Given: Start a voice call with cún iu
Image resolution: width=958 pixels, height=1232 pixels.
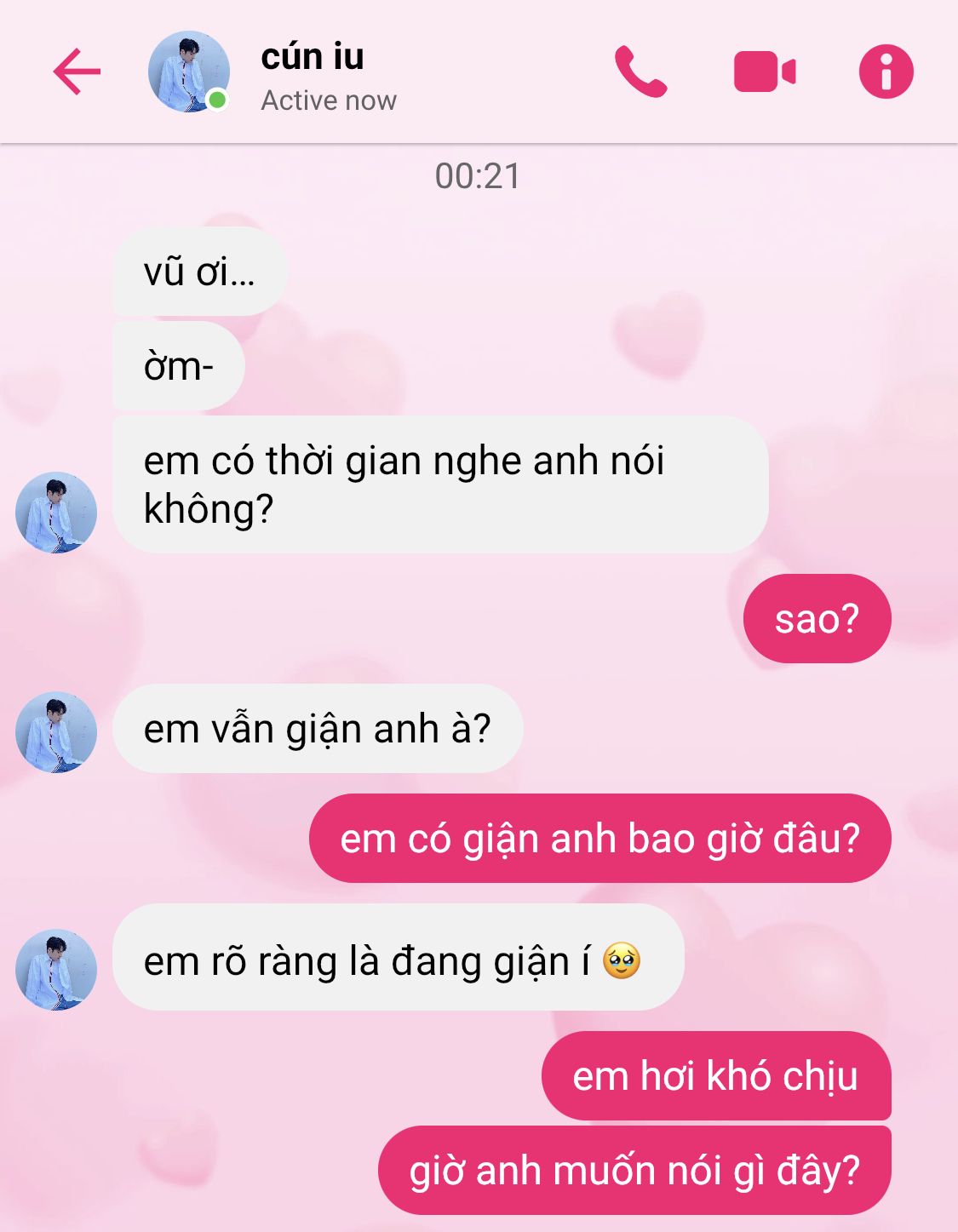Looking at the screenshot, I should click(x=640, y=72).
